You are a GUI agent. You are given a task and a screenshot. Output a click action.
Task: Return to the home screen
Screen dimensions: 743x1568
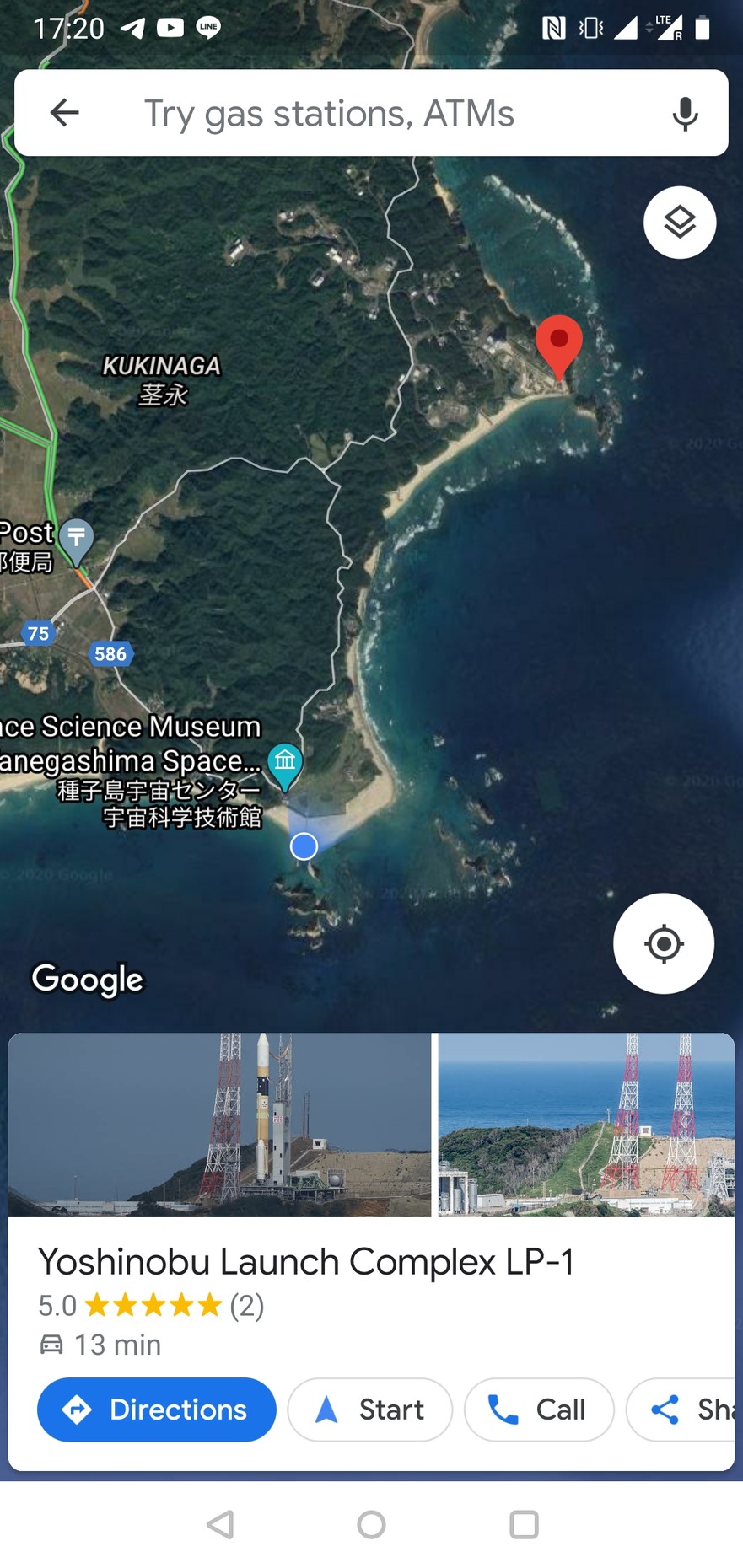tap(371, 1524)
